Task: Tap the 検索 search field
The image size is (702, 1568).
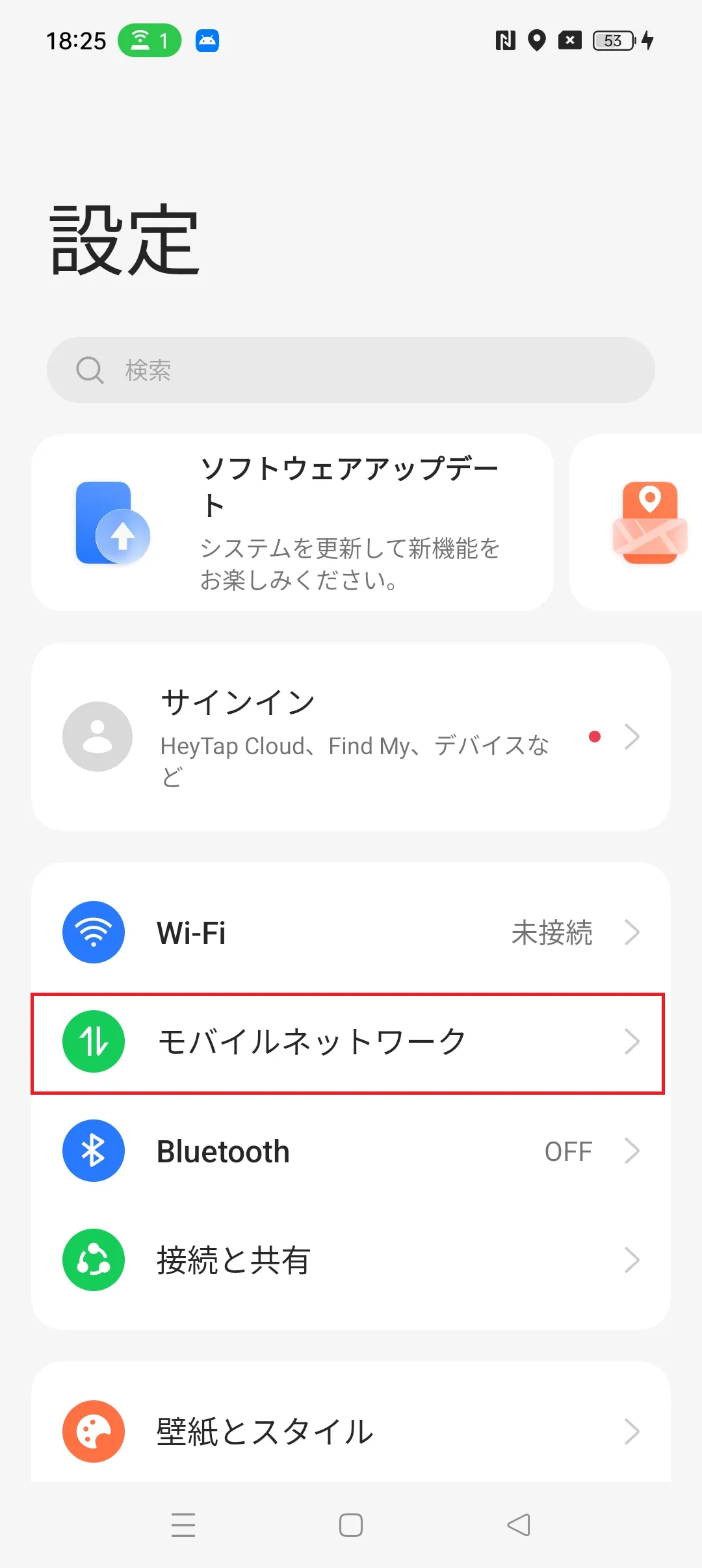Action: click(351, 369)
